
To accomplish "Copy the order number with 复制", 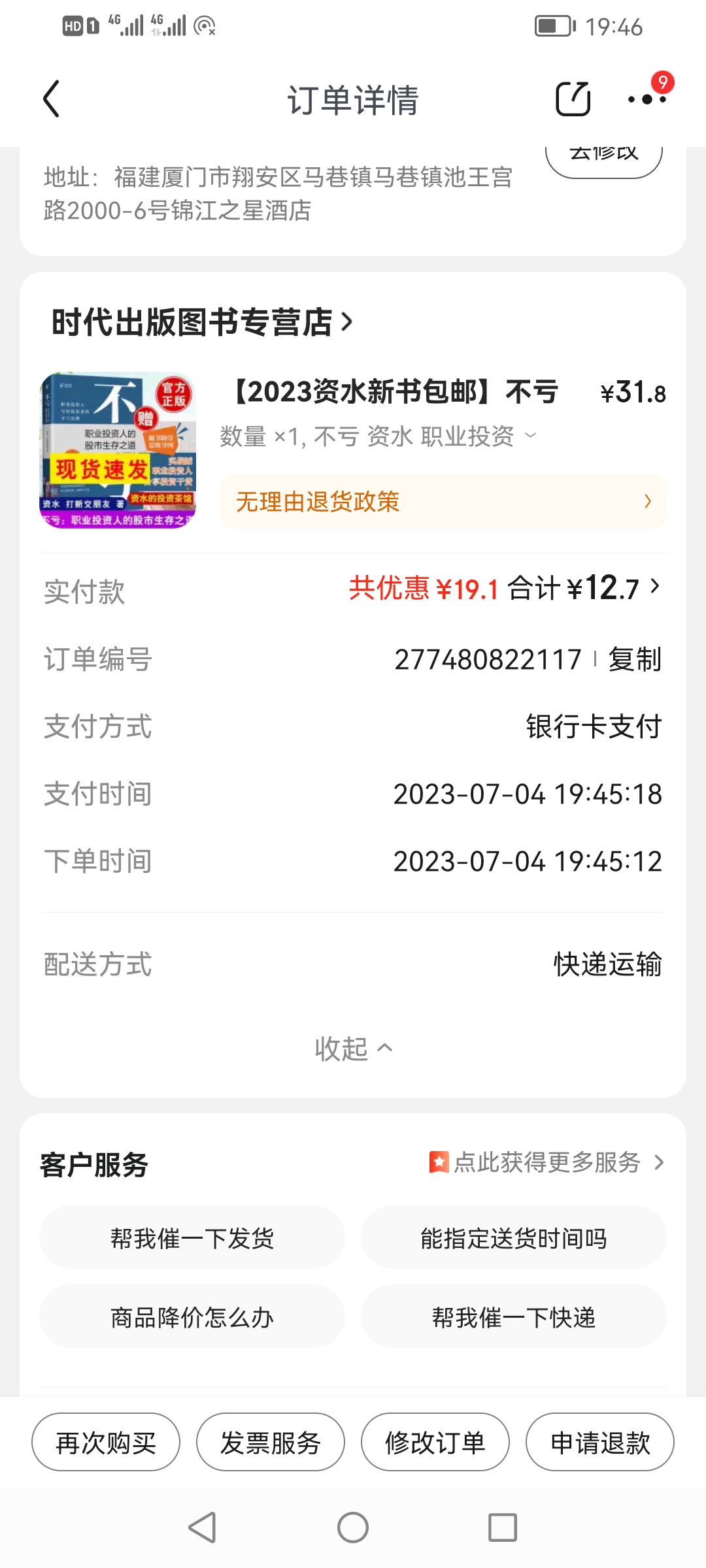I will point(634,659).
